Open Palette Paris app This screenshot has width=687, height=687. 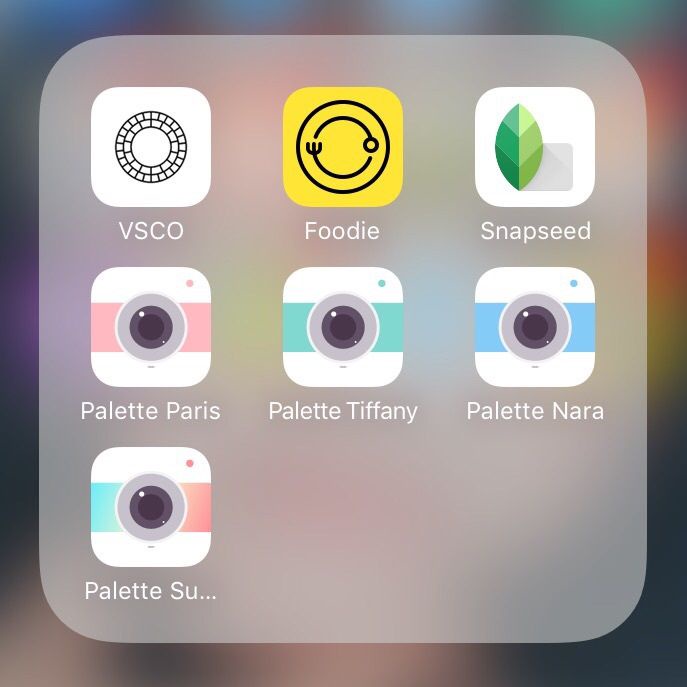click(151, 327)
